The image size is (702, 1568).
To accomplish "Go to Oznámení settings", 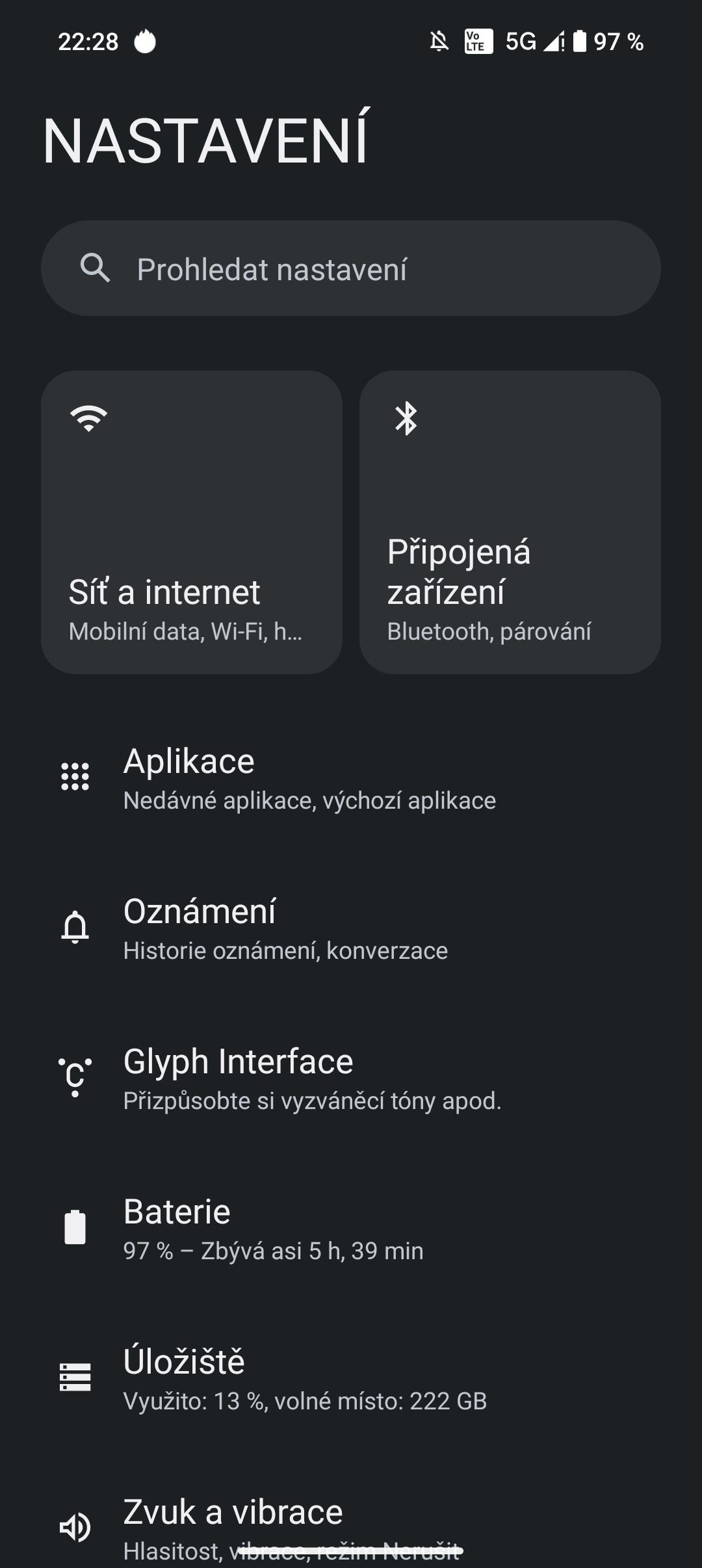I will [x=351, y=928].
